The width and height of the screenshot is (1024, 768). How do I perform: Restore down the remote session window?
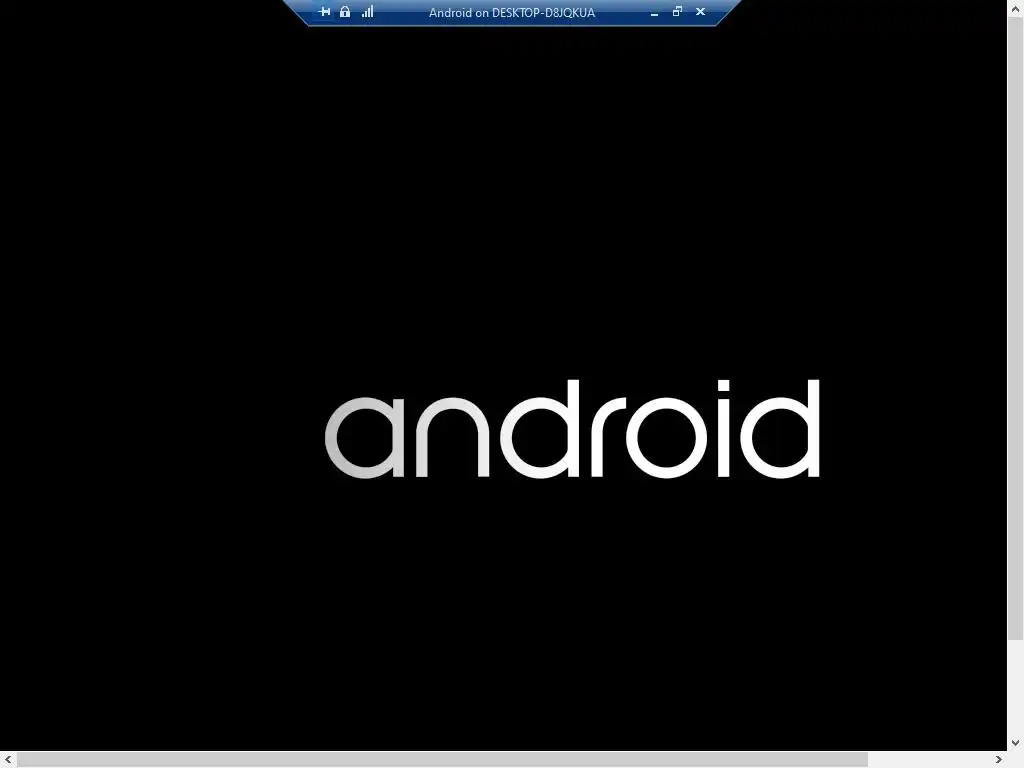click(x=677, y=12)
